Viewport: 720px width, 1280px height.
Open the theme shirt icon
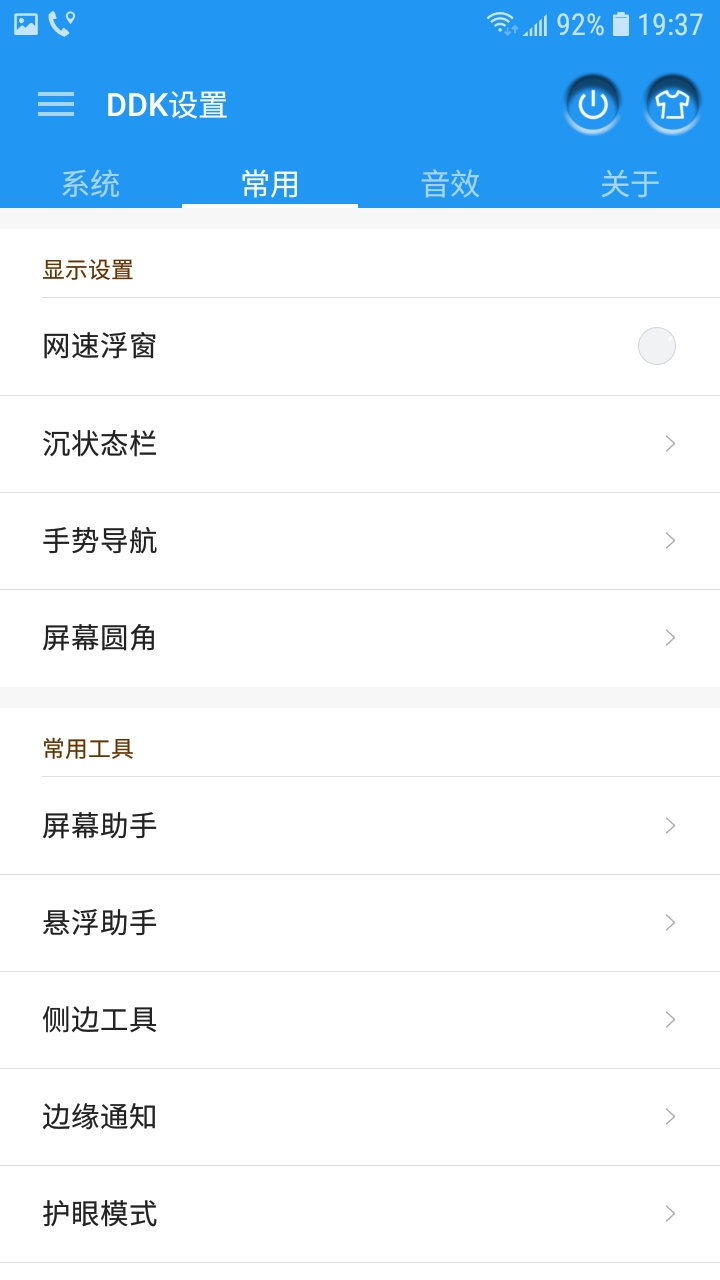tap(672, 104)
